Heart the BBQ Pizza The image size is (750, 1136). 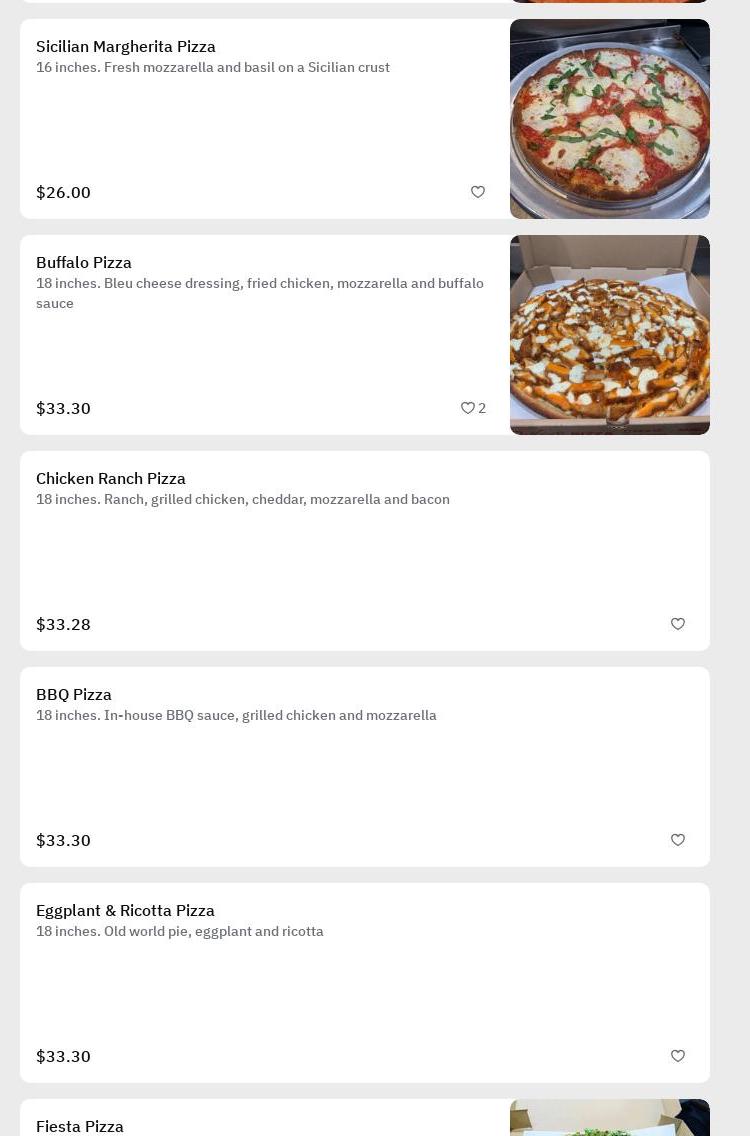[x=678, y=840]
